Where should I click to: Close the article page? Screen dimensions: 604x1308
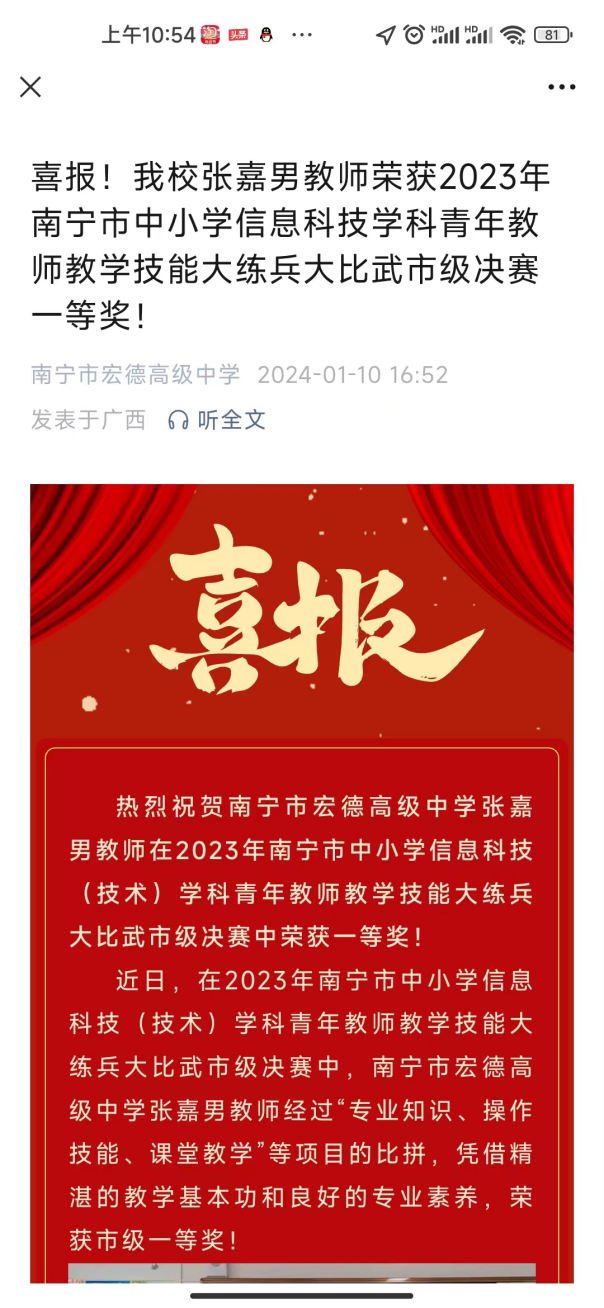coord(31,87)
